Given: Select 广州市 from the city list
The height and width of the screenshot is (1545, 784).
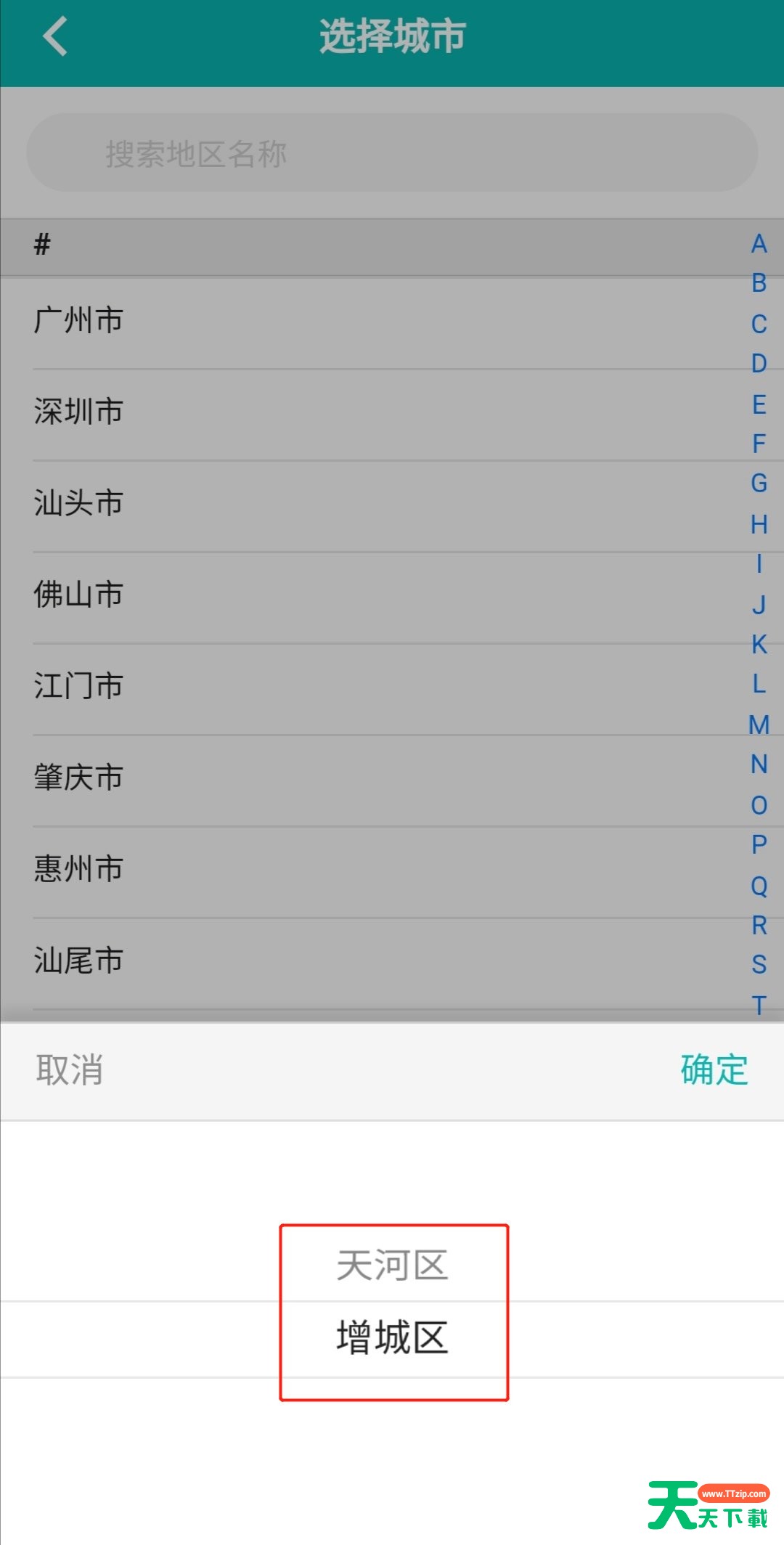Looking at the screenshot, I should [x=78, y=319].
